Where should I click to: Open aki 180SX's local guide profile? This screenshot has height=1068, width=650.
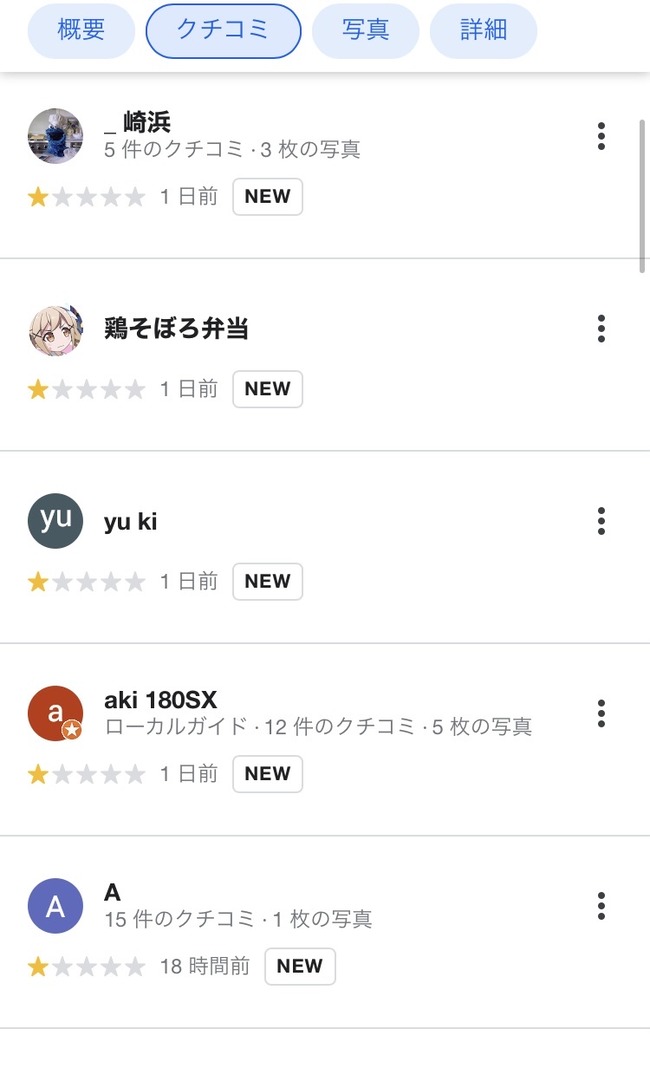click(x=55, y=713)
